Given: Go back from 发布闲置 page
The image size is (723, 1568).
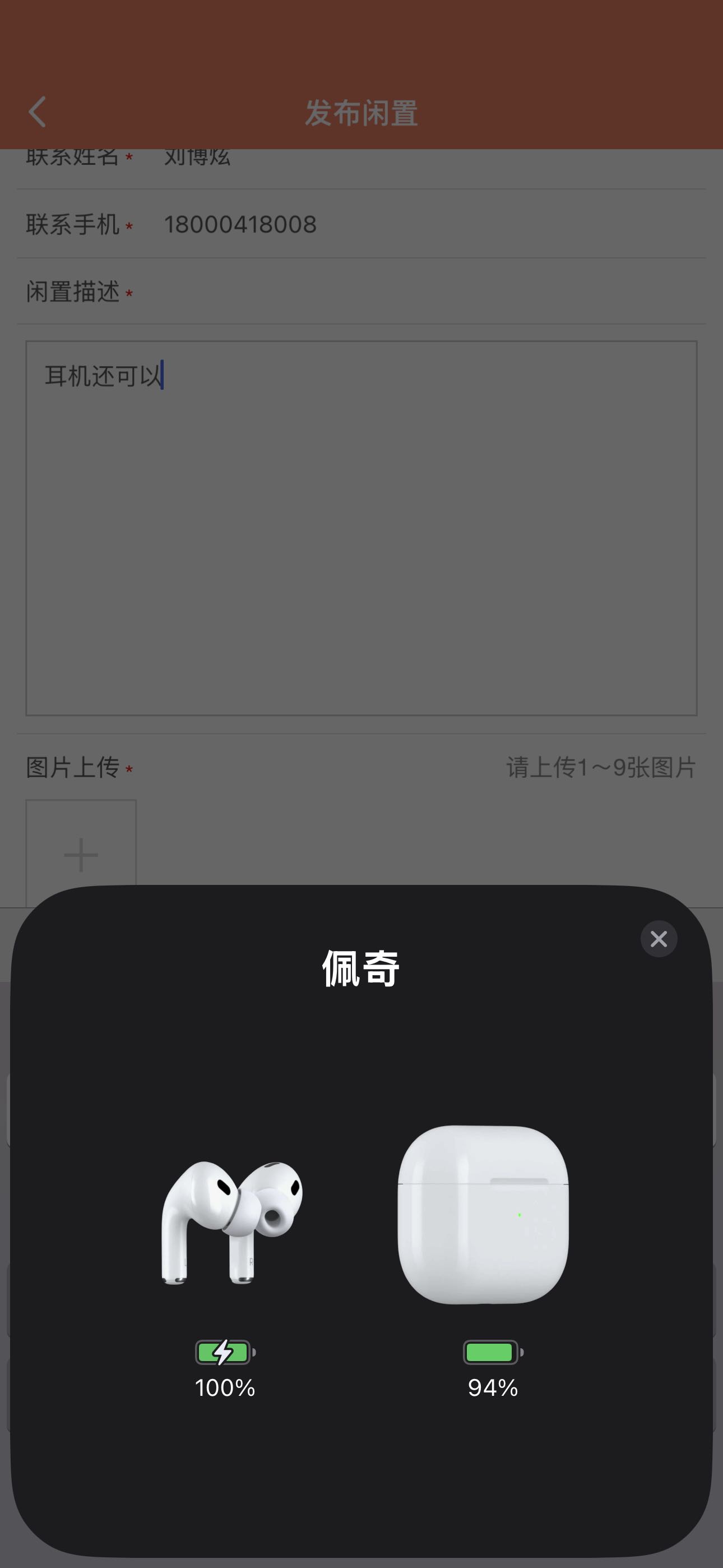Looking at the screenshot, I should click(x=38, y=113).
